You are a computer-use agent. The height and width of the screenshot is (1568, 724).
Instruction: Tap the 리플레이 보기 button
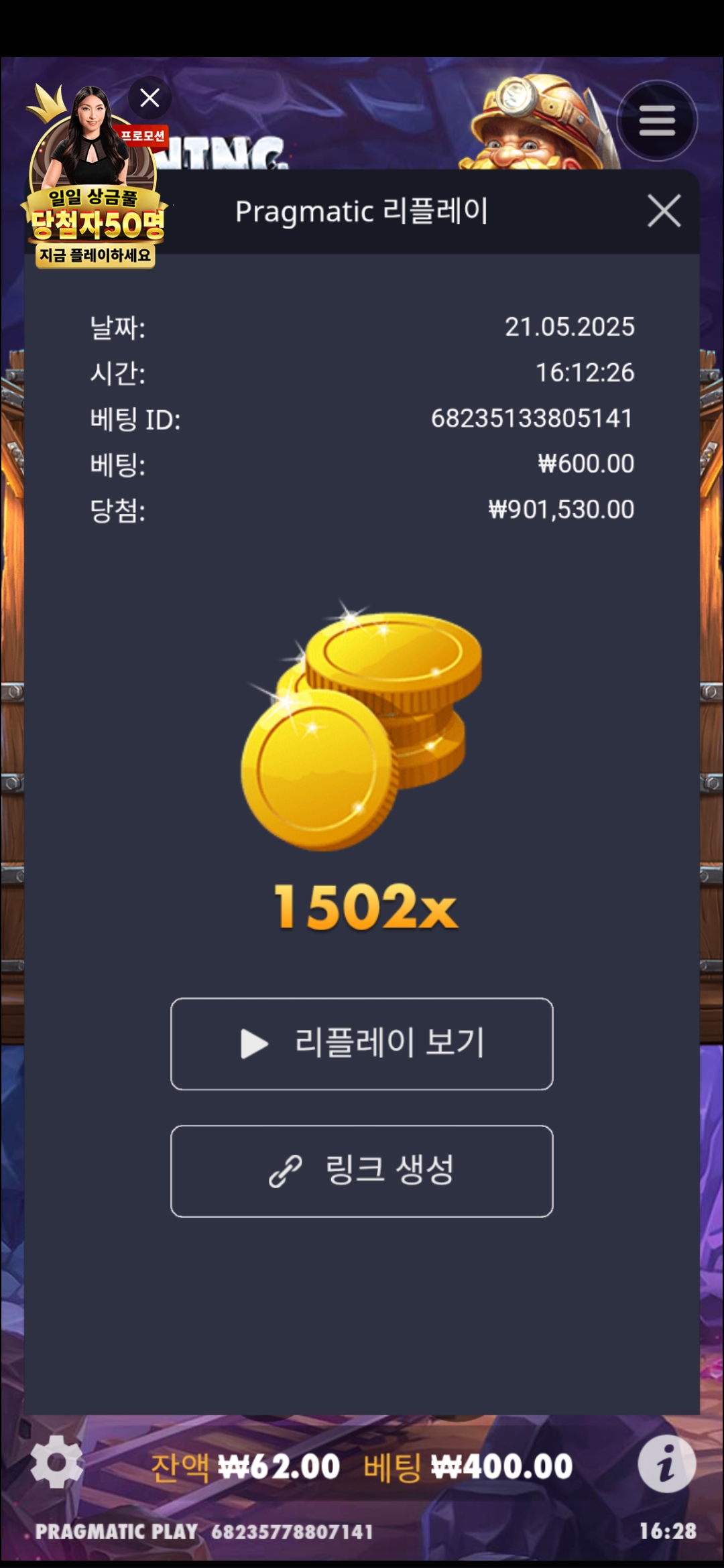(362, 1043)
